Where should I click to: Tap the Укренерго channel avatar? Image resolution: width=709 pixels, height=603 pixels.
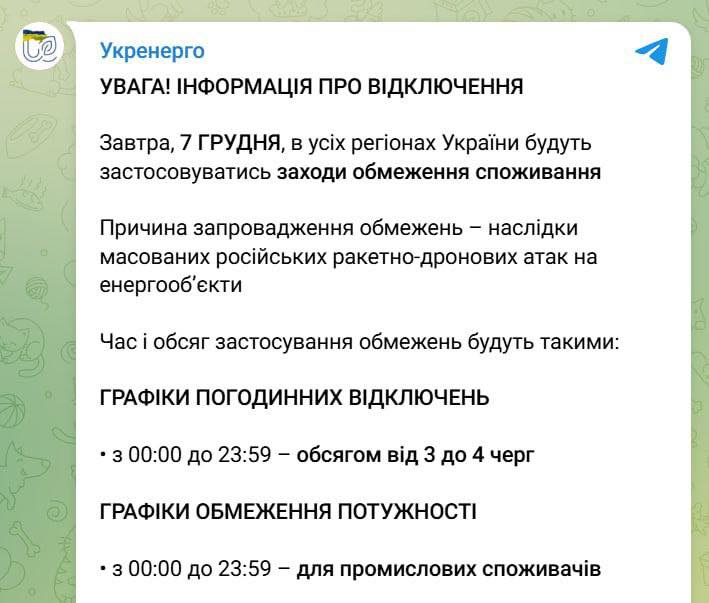click(x=41, y=48)
